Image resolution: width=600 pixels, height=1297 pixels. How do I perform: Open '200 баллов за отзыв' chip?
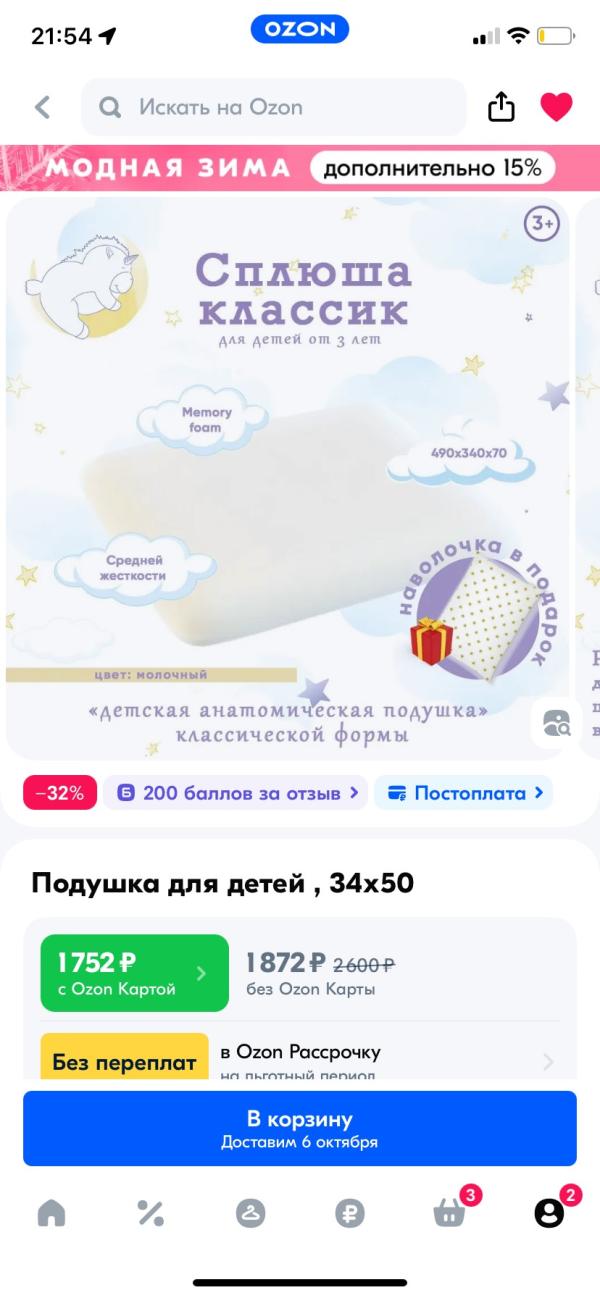(236, 793)
